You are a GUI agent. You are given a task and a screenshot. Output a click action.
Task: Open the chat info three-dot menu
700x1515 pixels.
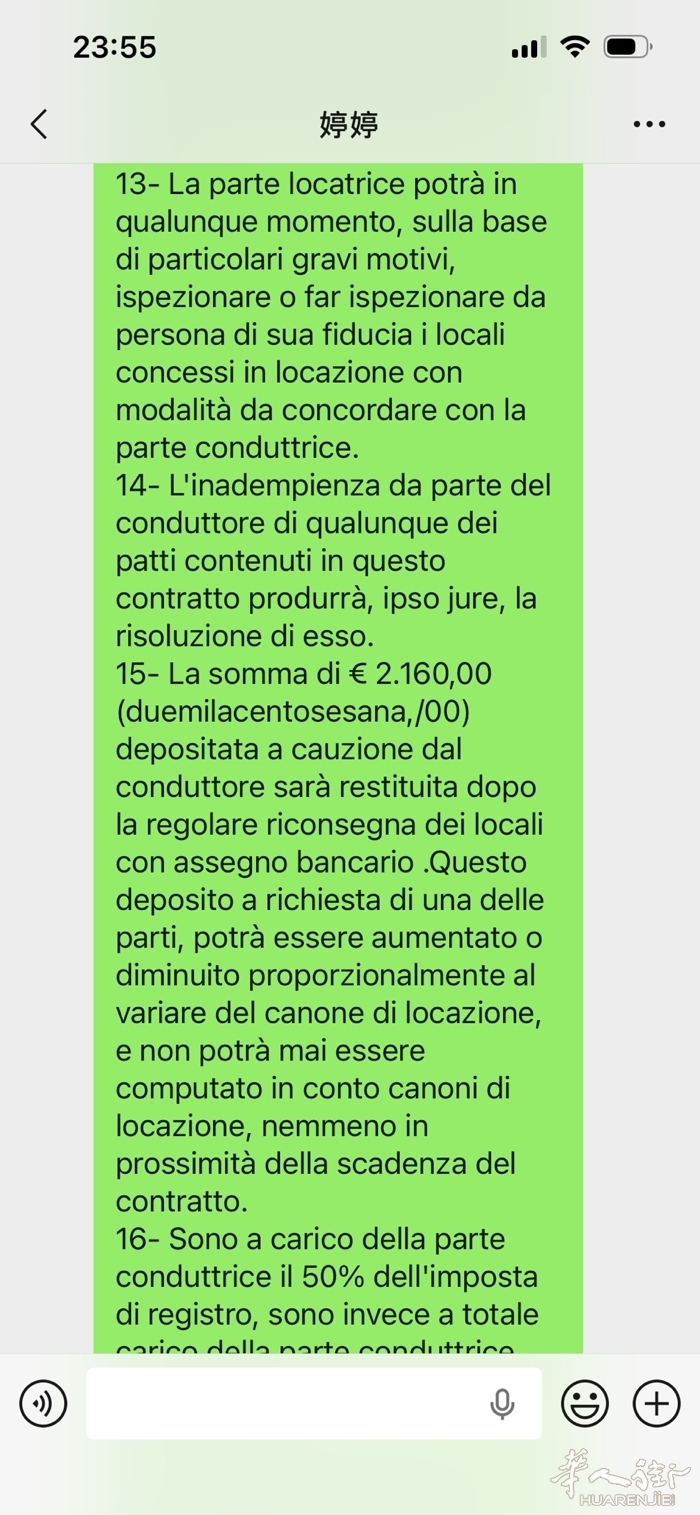coord(649,125)
